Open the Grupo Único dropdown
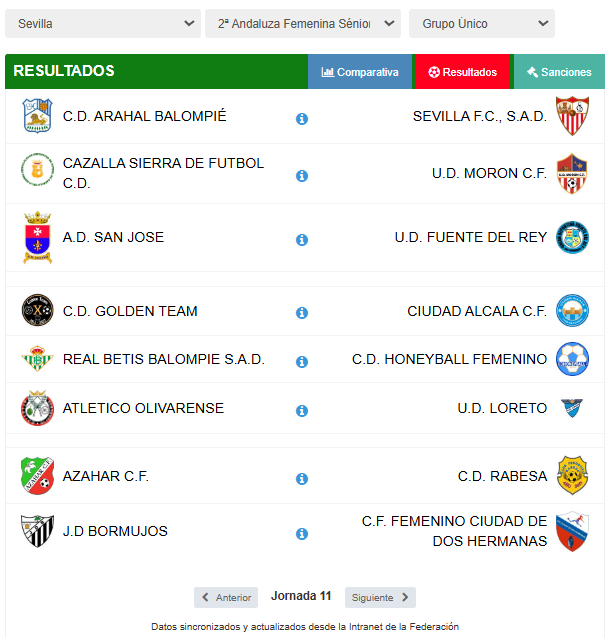Image resolution: width=609 pixels, height=638 pixels. [x=481, y=23]
